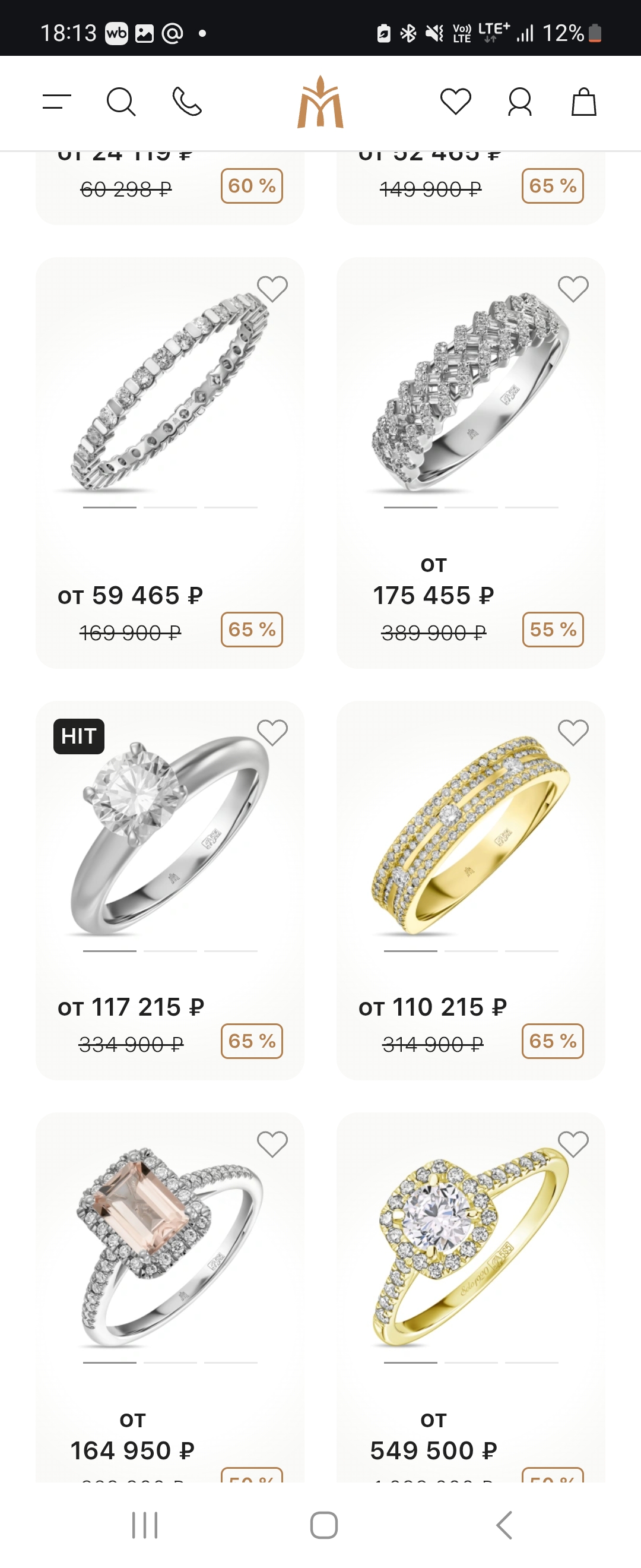Tap the phone call icon
The image size is (641, 1568).
pos(187,102)
